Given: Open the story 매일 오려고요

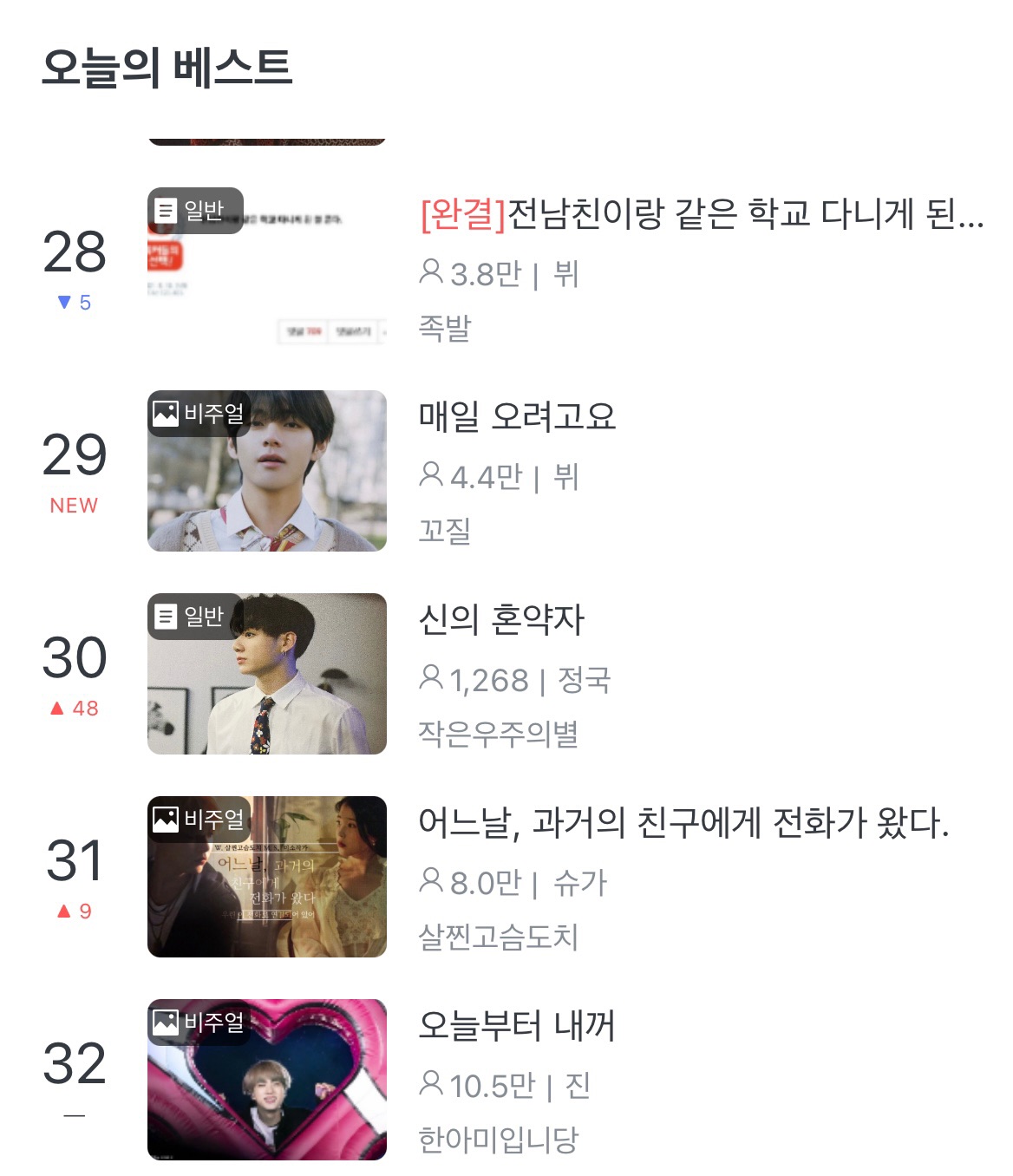Looking at the screenshot, I should point(517,417).
